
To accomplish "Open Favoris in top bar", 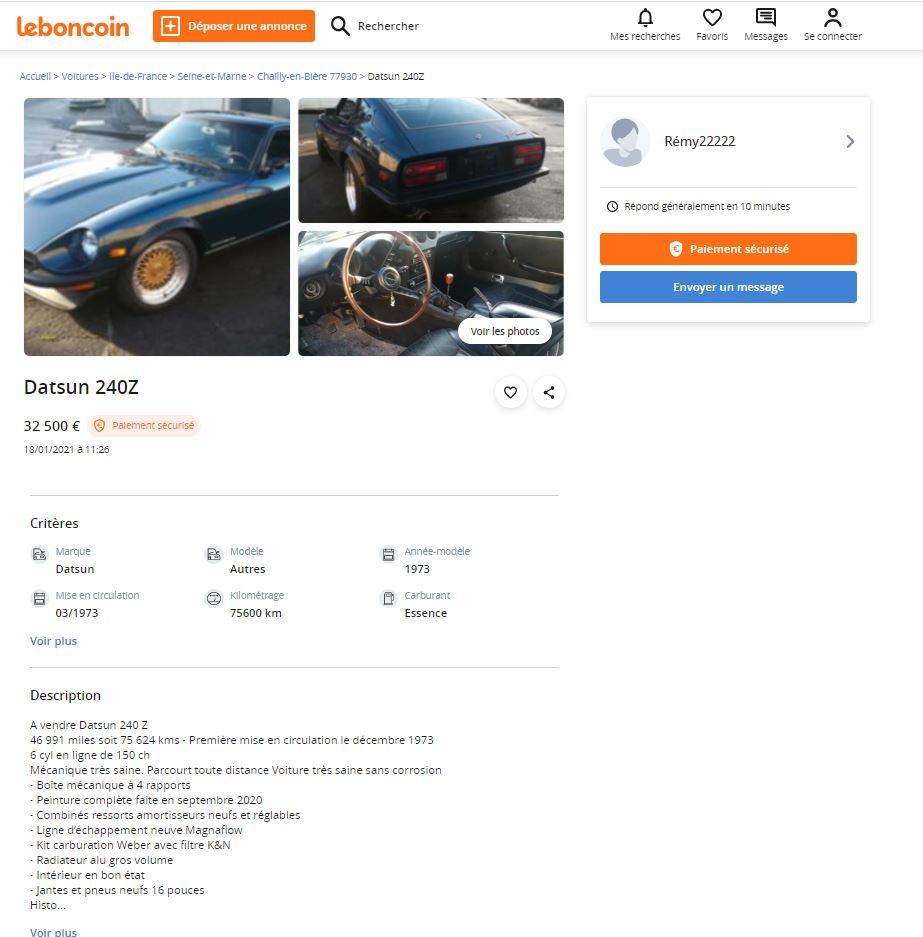I will (x=712, y=25).
